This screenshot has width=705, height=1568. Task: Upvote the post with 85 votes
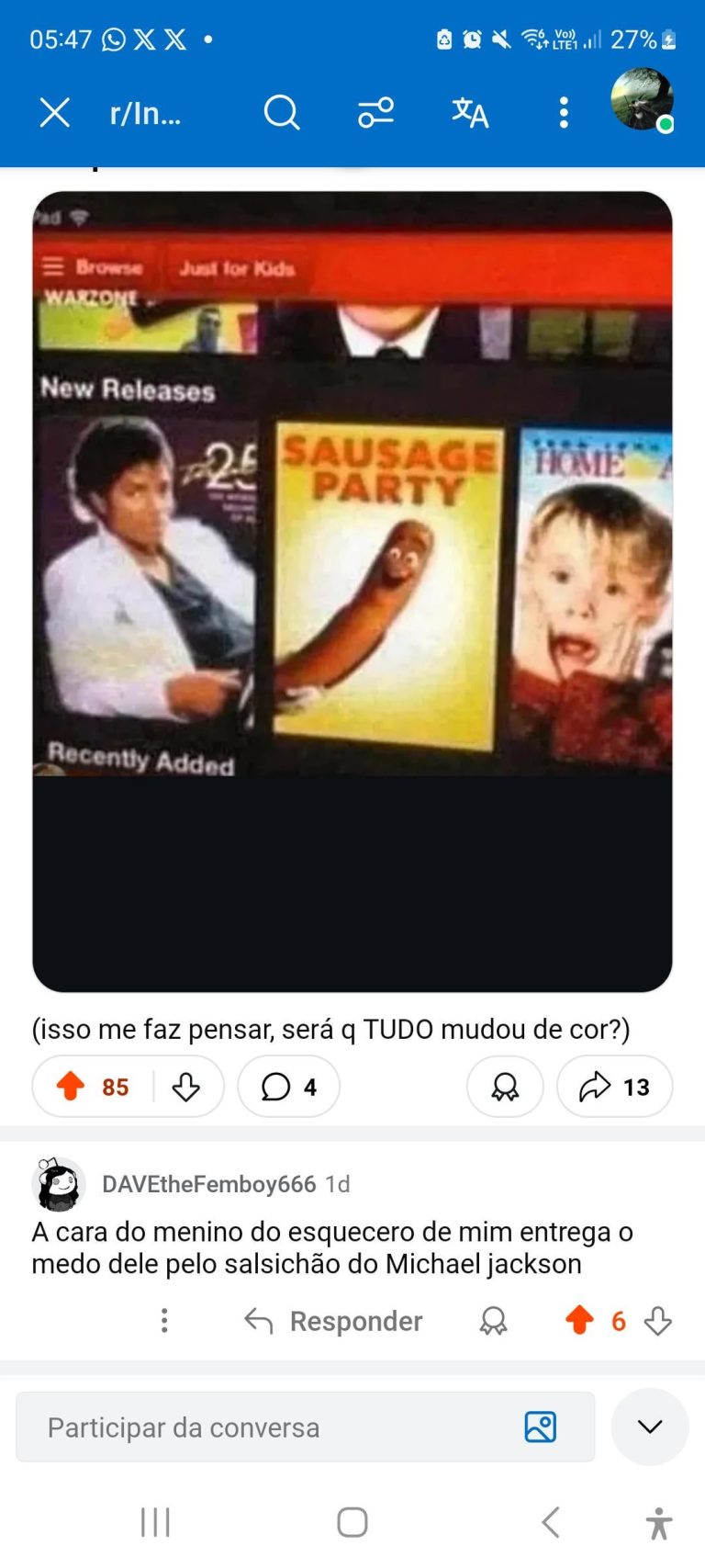click(x=72, y=1087)
